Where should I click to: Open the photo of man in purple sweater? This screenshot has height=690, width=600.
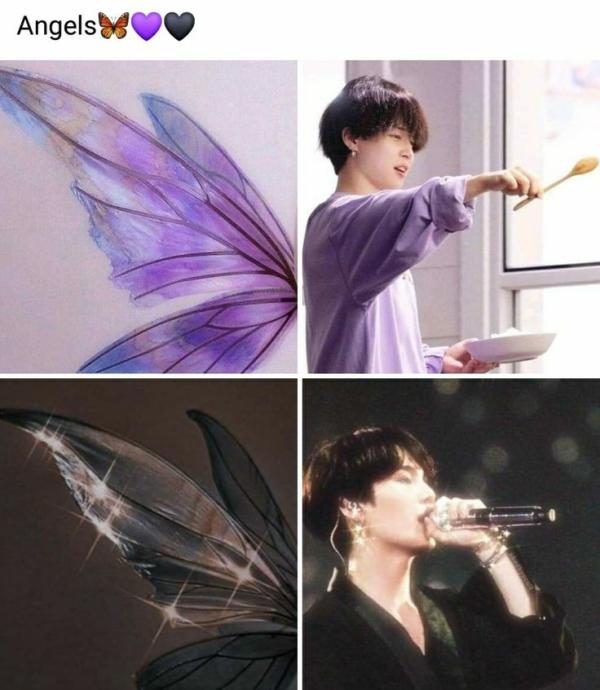(x=451, y=216)
